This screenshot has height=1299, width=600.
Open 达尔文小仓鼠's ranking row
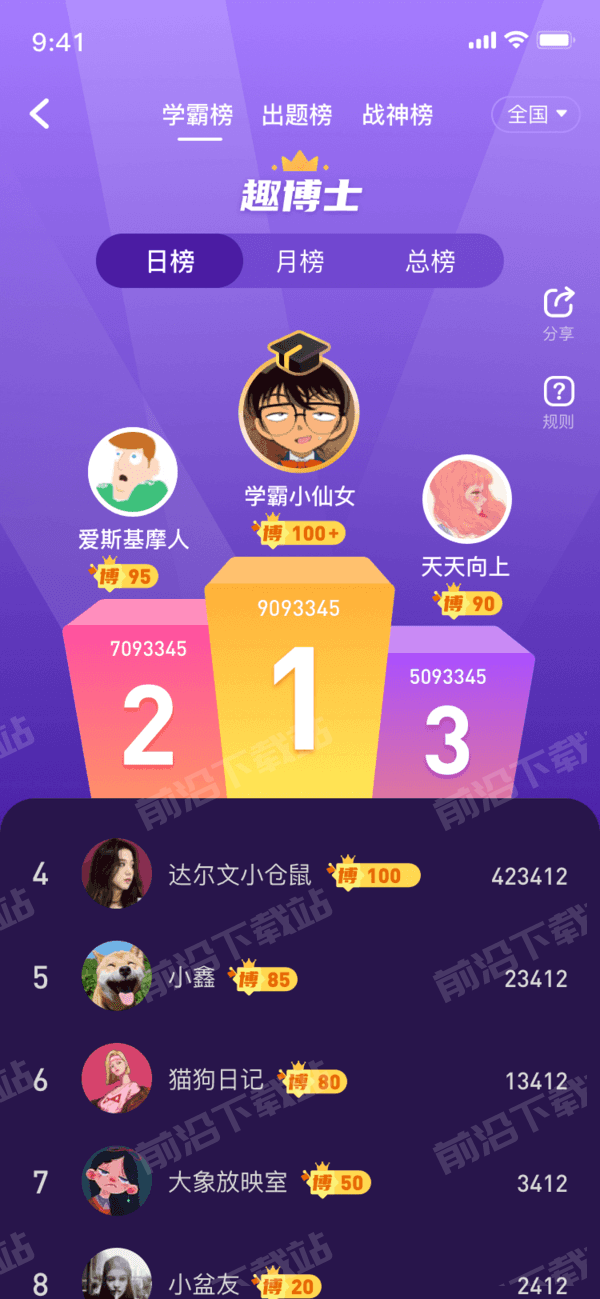300,876
